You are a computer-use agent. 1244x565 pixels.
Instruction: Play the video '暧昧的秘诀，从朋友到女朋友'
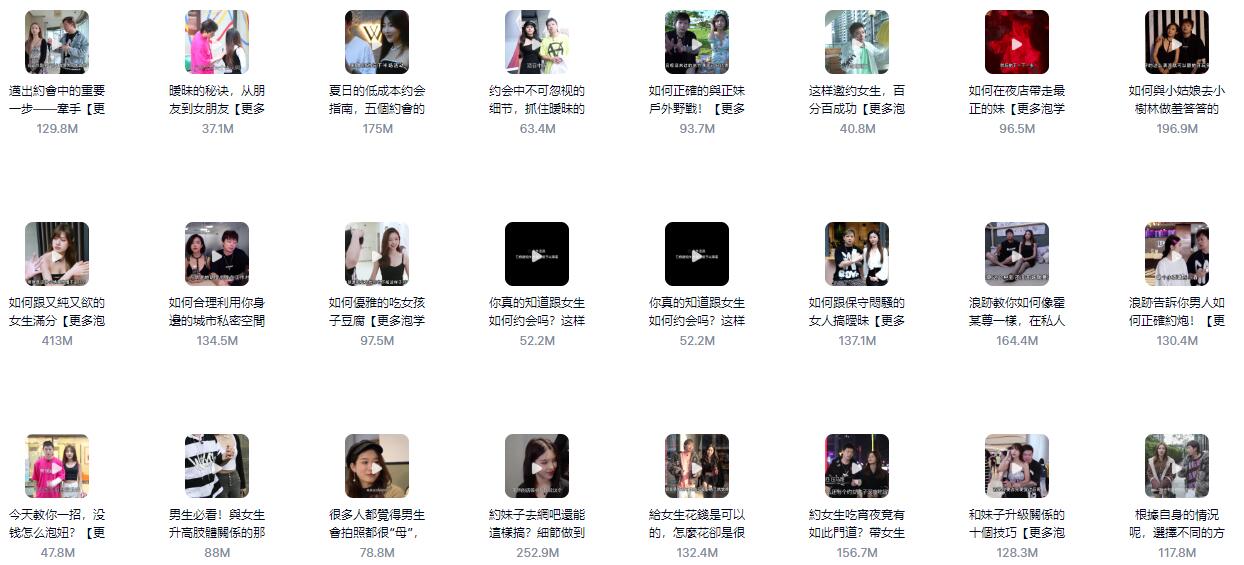point(217,42)
